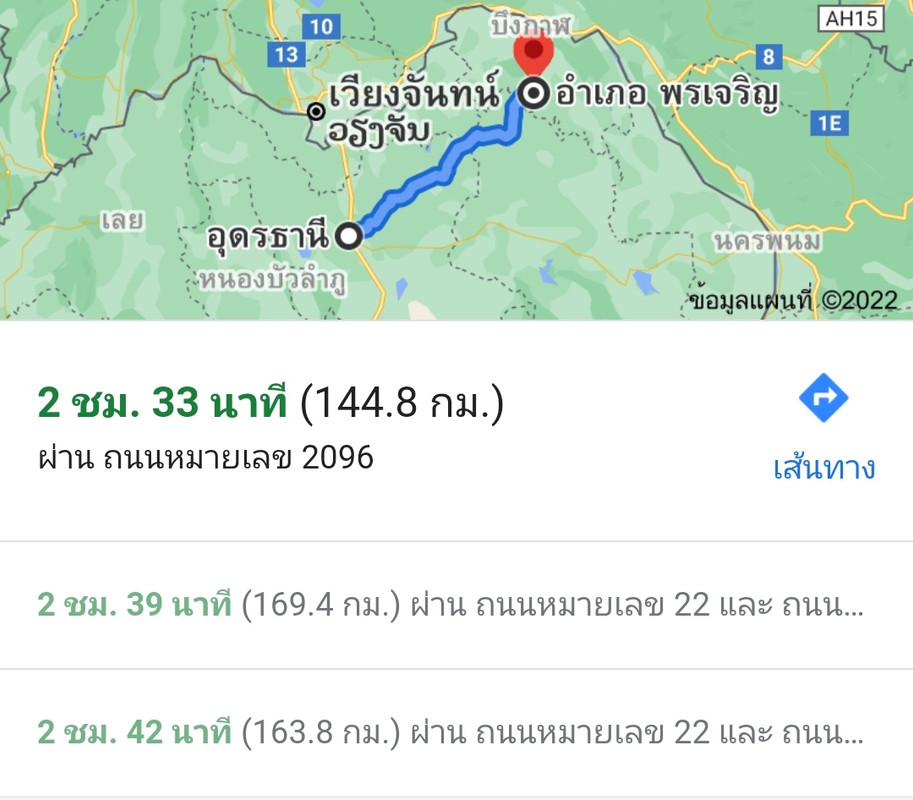913x800 pixels.
Task: Choose the 163.8 กม. alternative route
Action: (450, 733)
